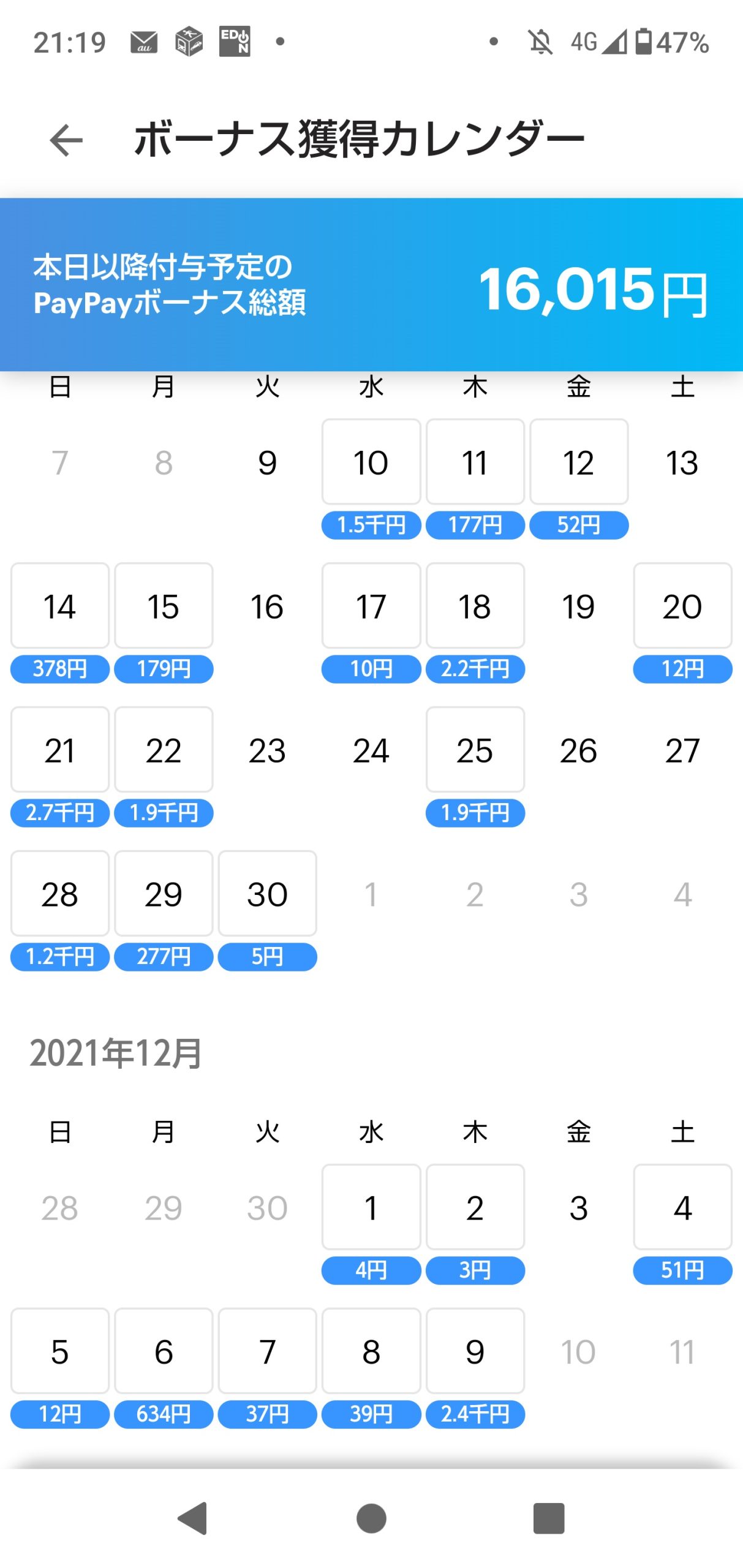Go back using the top arrow
This screenshot has width=743, height=1568.
tap(66, 140)
